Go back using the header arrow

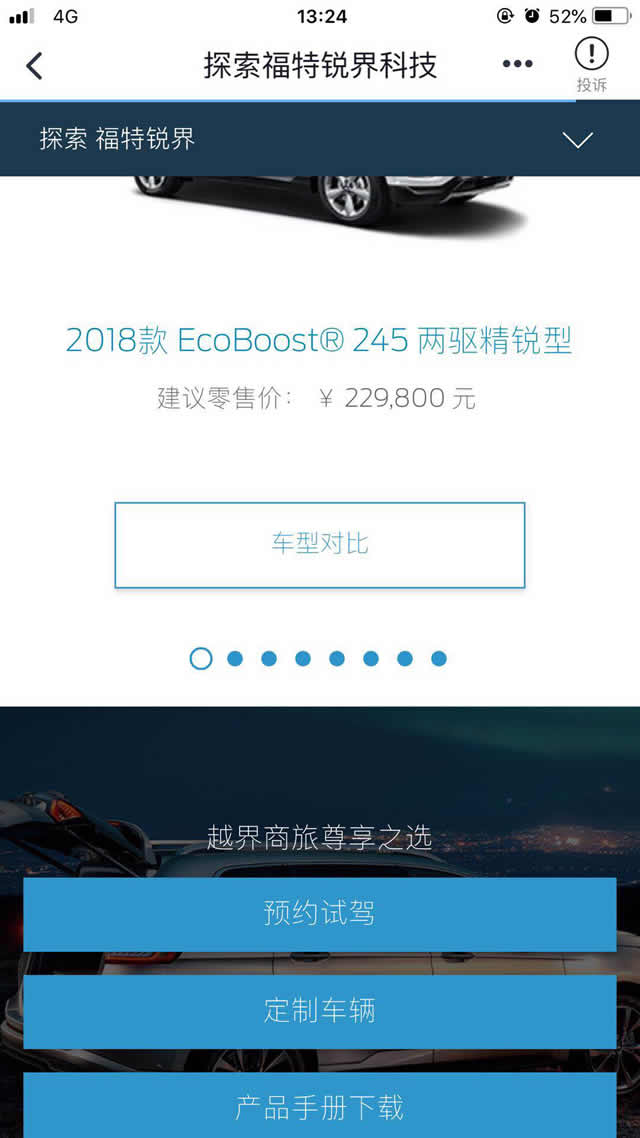coord(35,66)
